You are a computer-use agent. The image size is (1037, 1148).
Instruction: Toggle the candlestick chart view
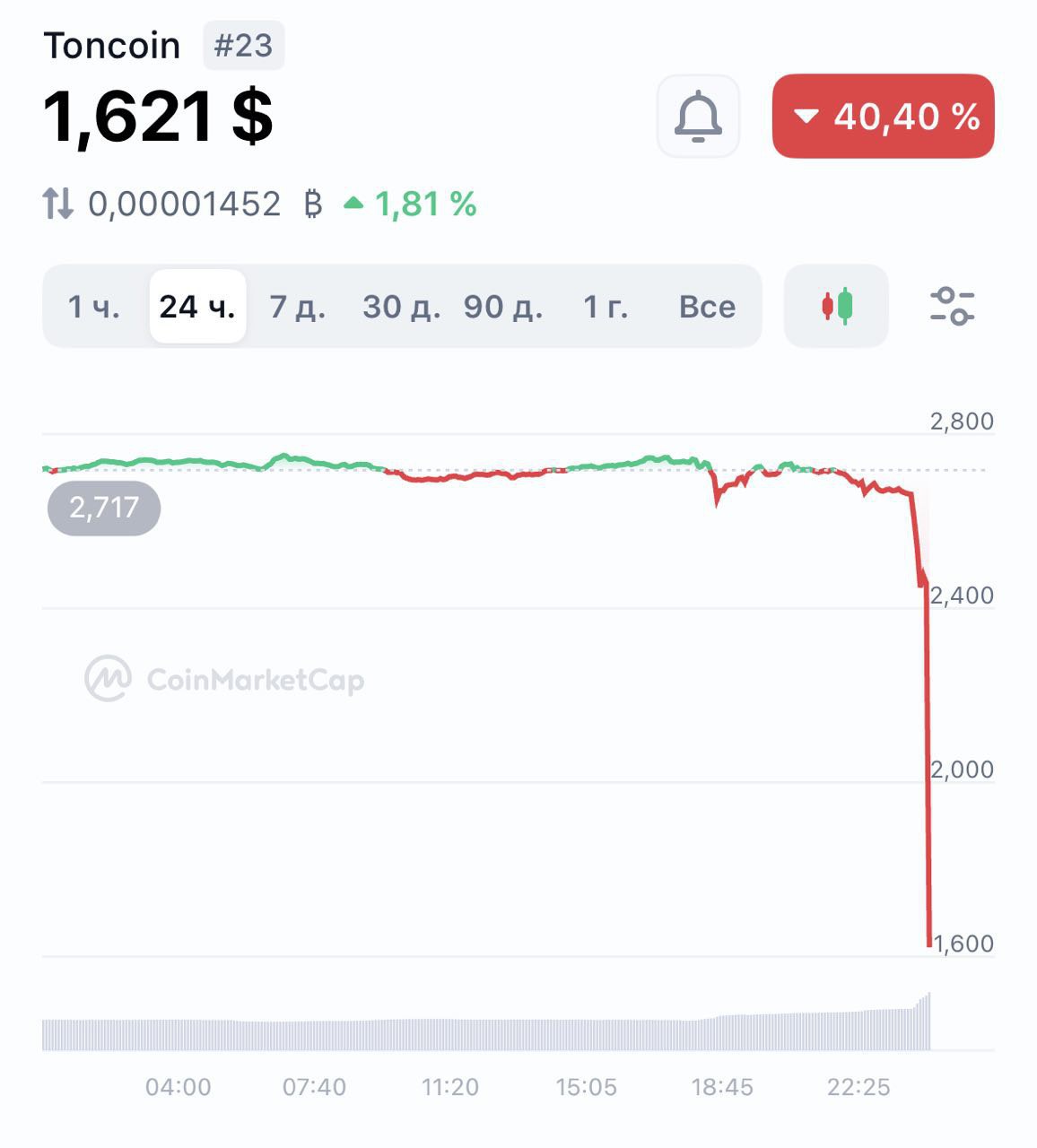pos(836,307)
